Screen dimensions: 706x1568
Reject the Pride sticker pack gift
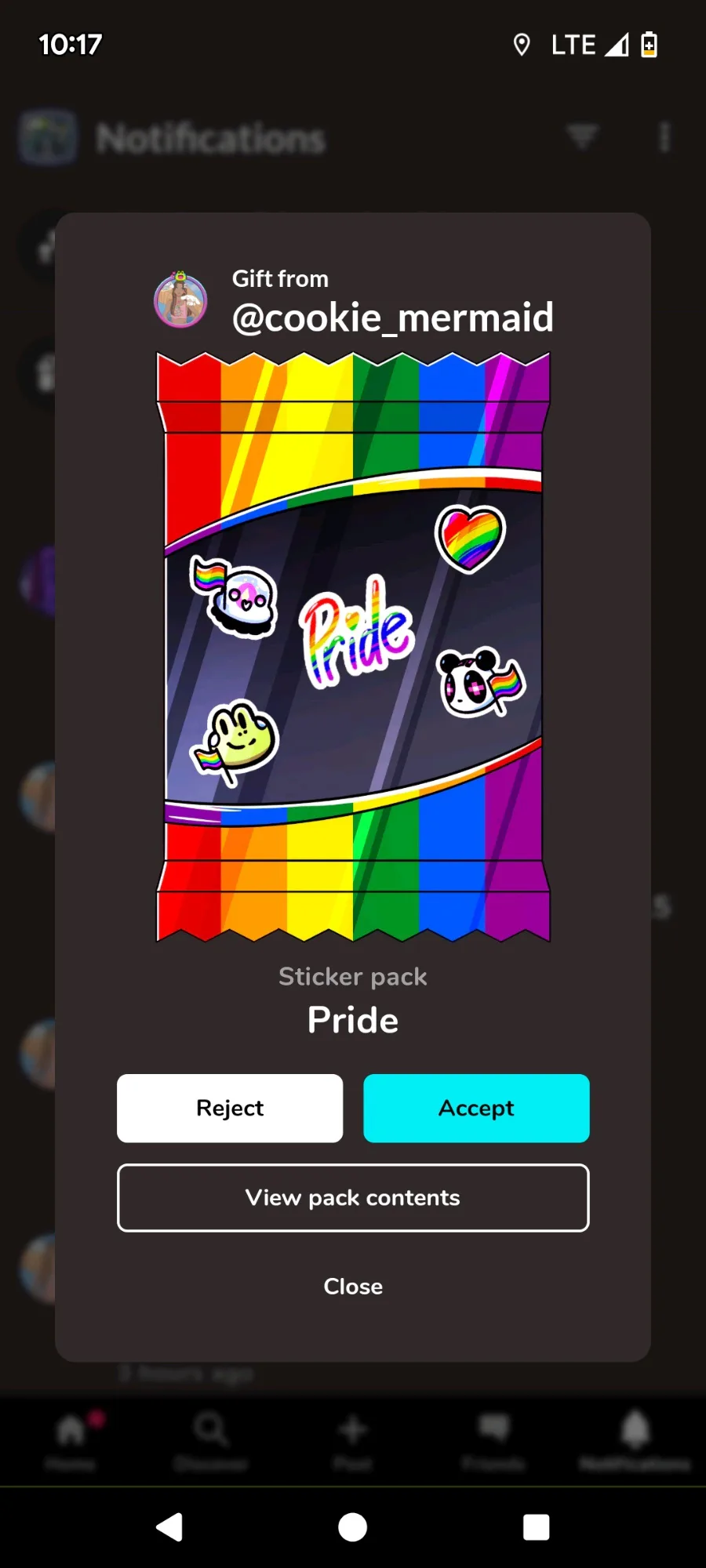pyautogui.click(x=230, y=1108)
